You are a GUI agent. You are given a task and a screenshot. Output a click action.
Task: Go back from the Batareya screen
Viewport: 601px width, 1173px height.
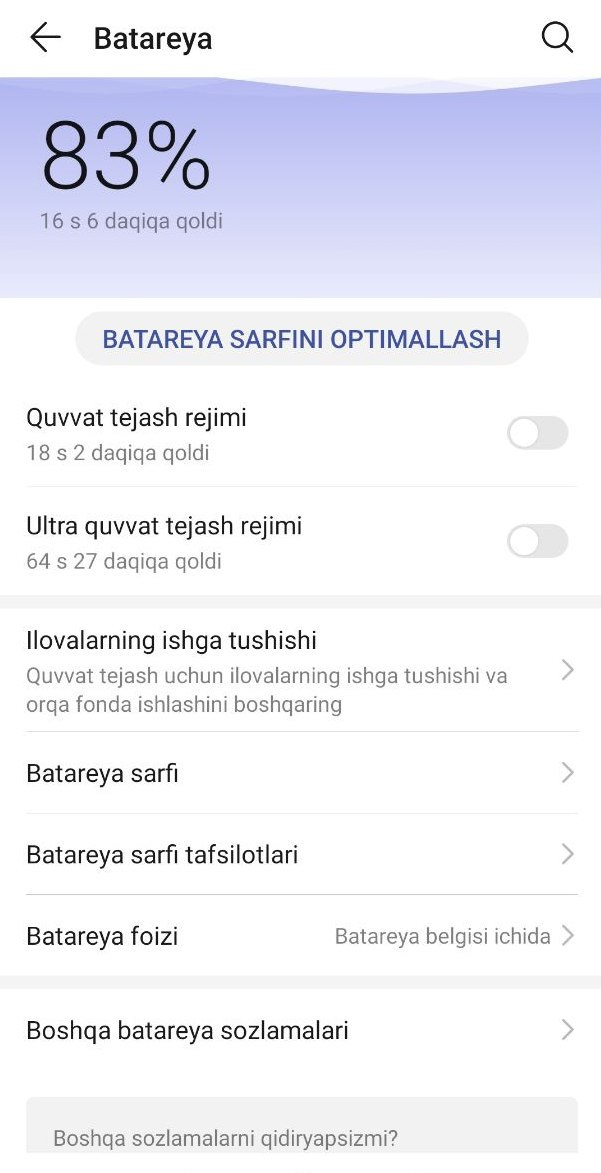[46, 38]
